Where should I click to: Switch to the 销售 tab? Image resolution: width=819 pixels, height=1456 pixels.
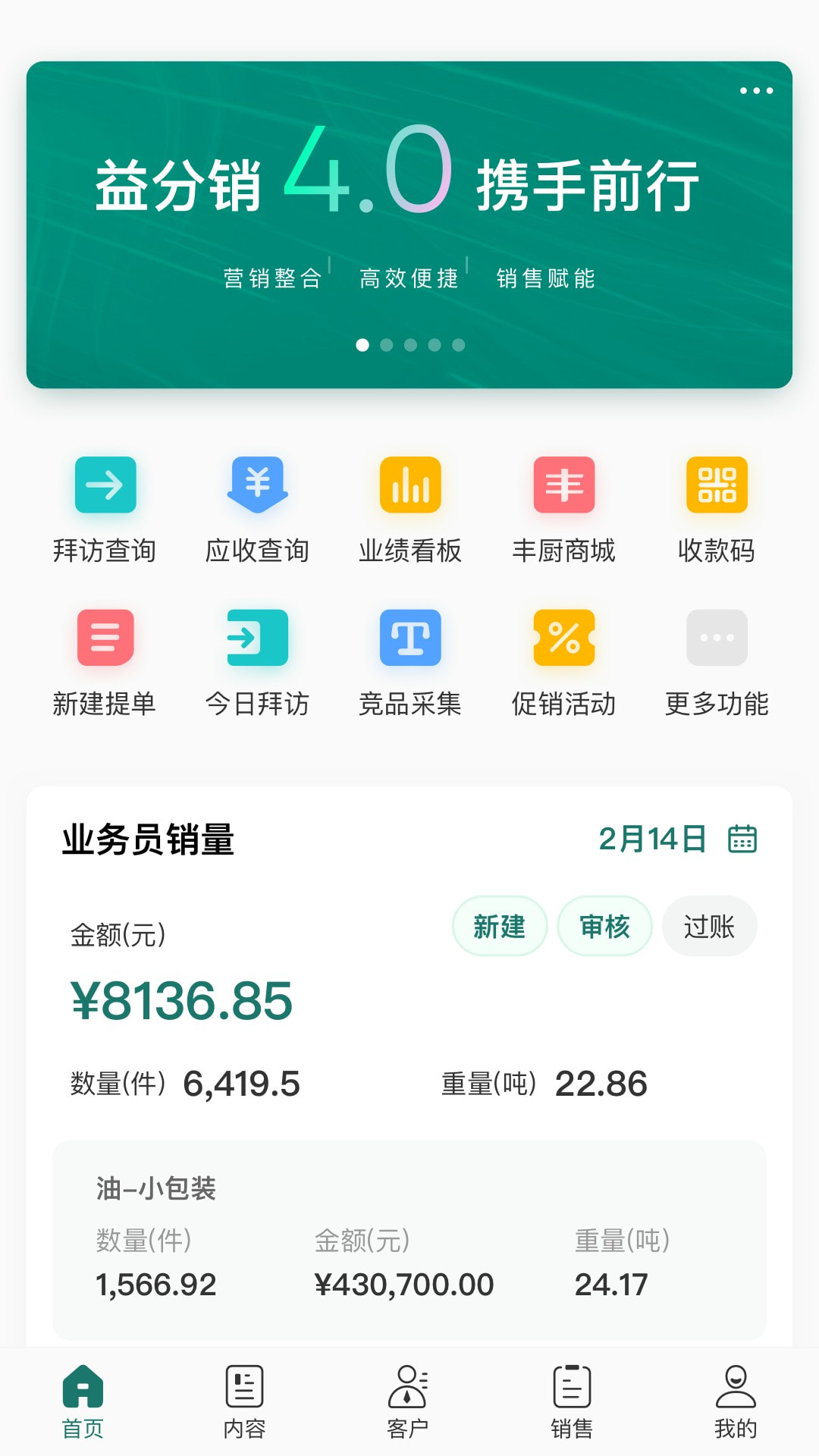572,1401
